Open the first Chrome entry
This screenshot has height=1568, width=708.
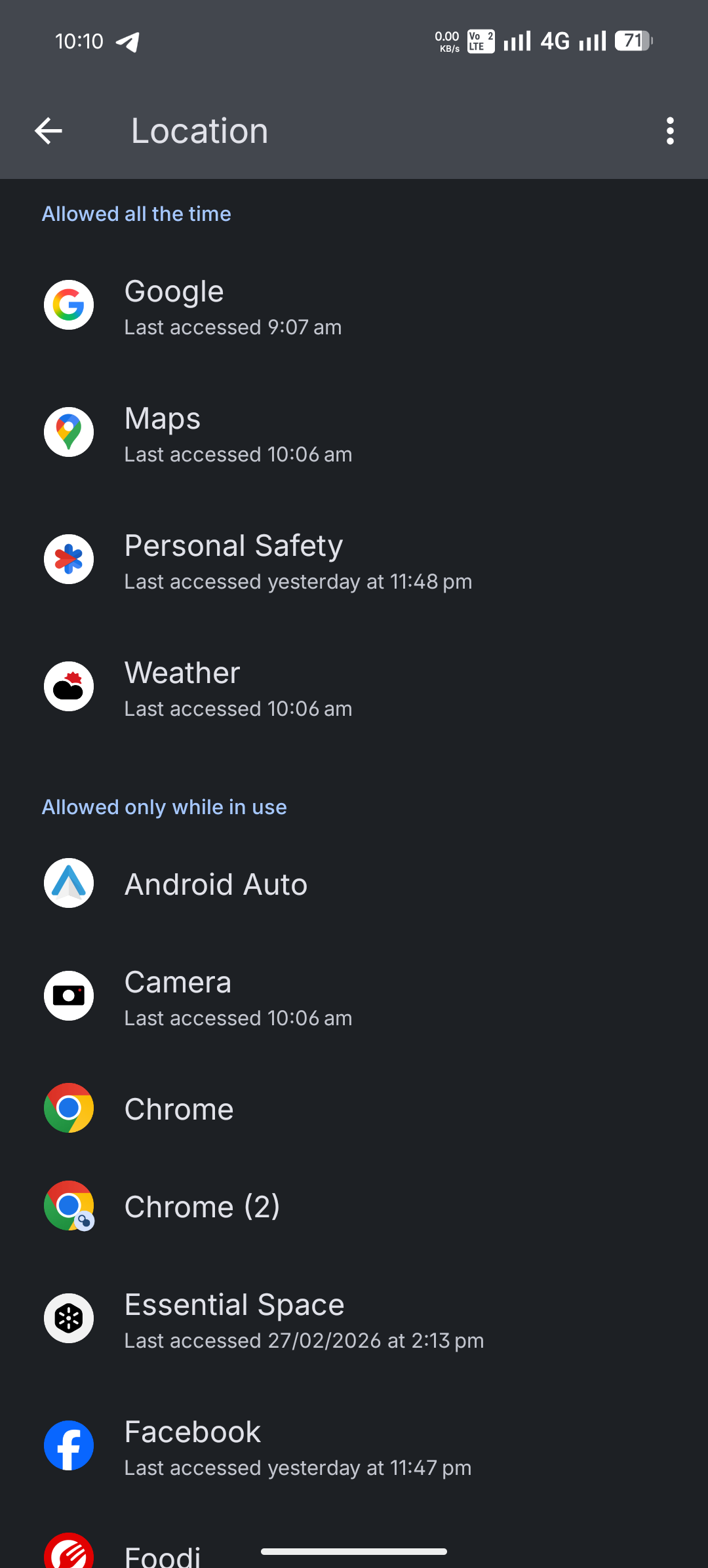tap(354, 1108)
